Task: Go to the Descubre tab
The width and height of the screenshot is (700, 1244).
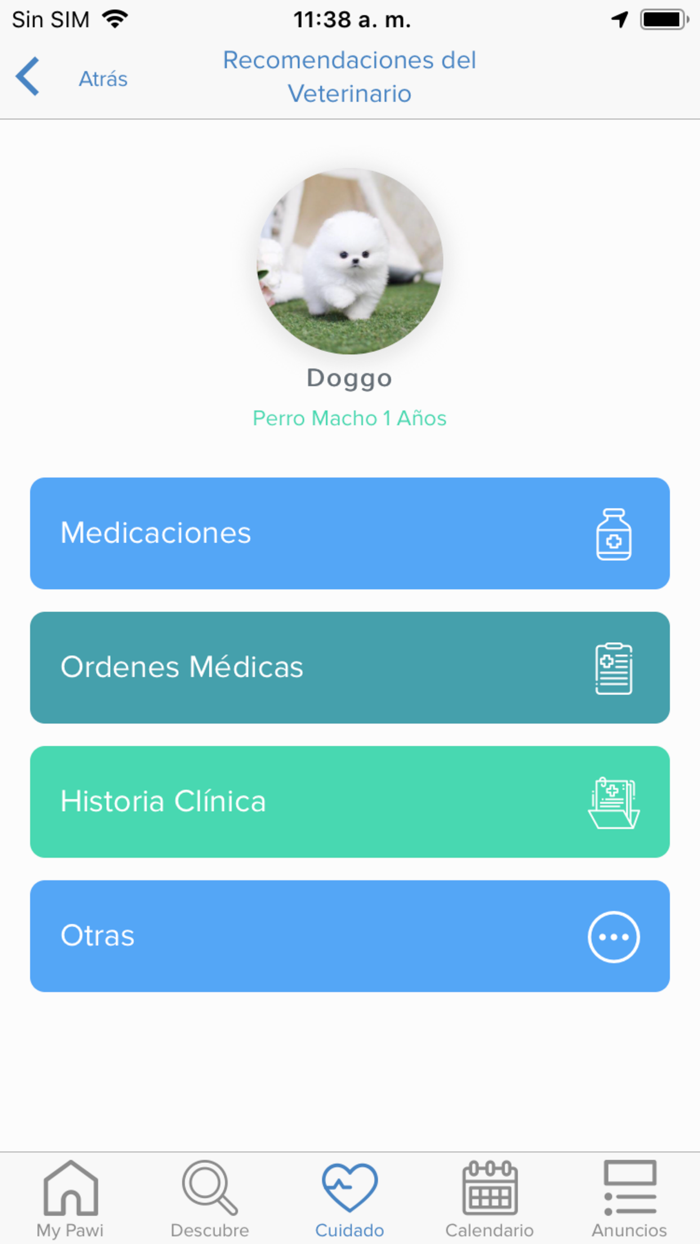Action: pyautogui.click(x=210, y=1198)
